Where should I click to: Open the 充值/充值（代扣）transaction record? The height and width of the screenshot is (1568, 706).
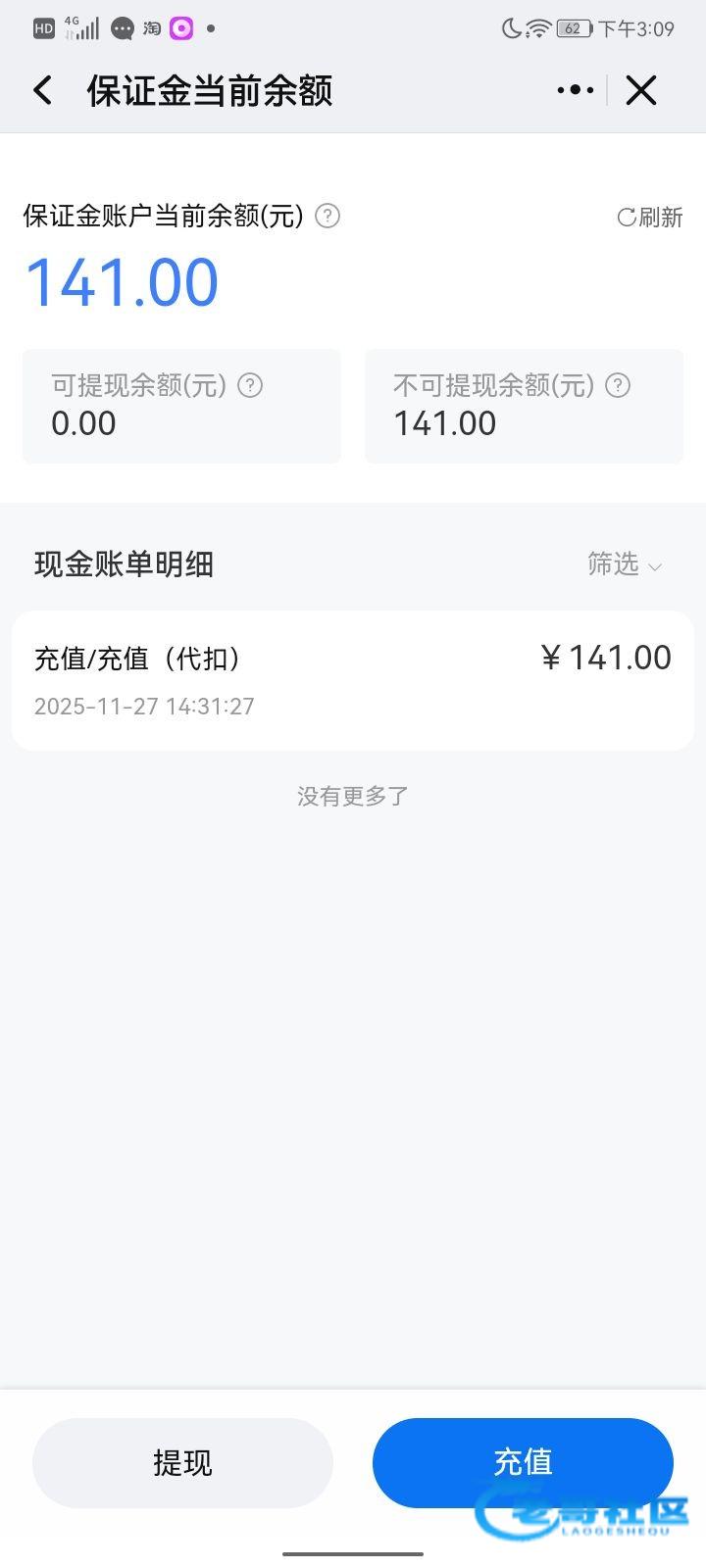coord(353,681)
